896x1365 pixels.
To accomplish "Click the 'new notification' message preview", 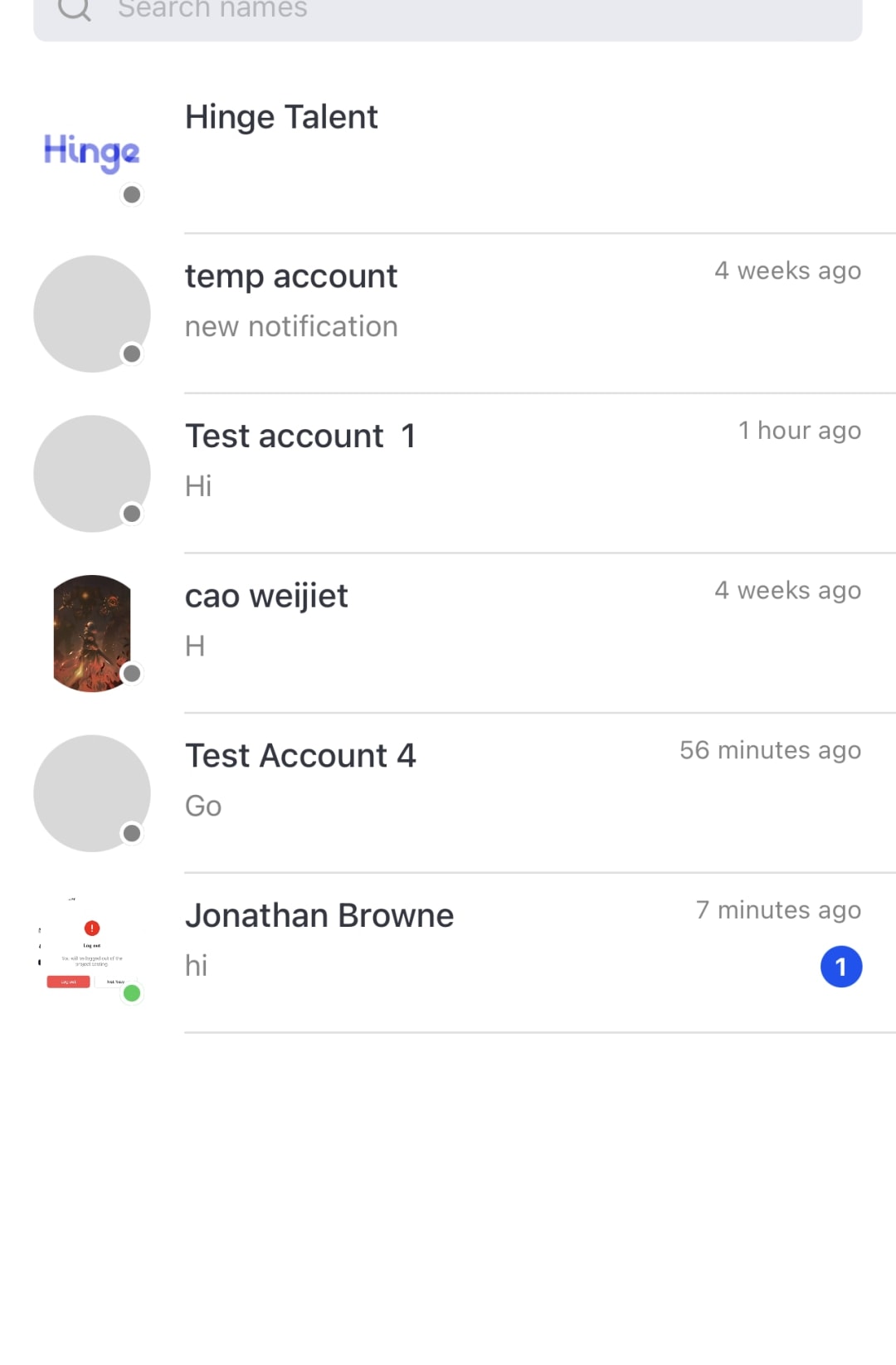I will click(x=291, y=326).
